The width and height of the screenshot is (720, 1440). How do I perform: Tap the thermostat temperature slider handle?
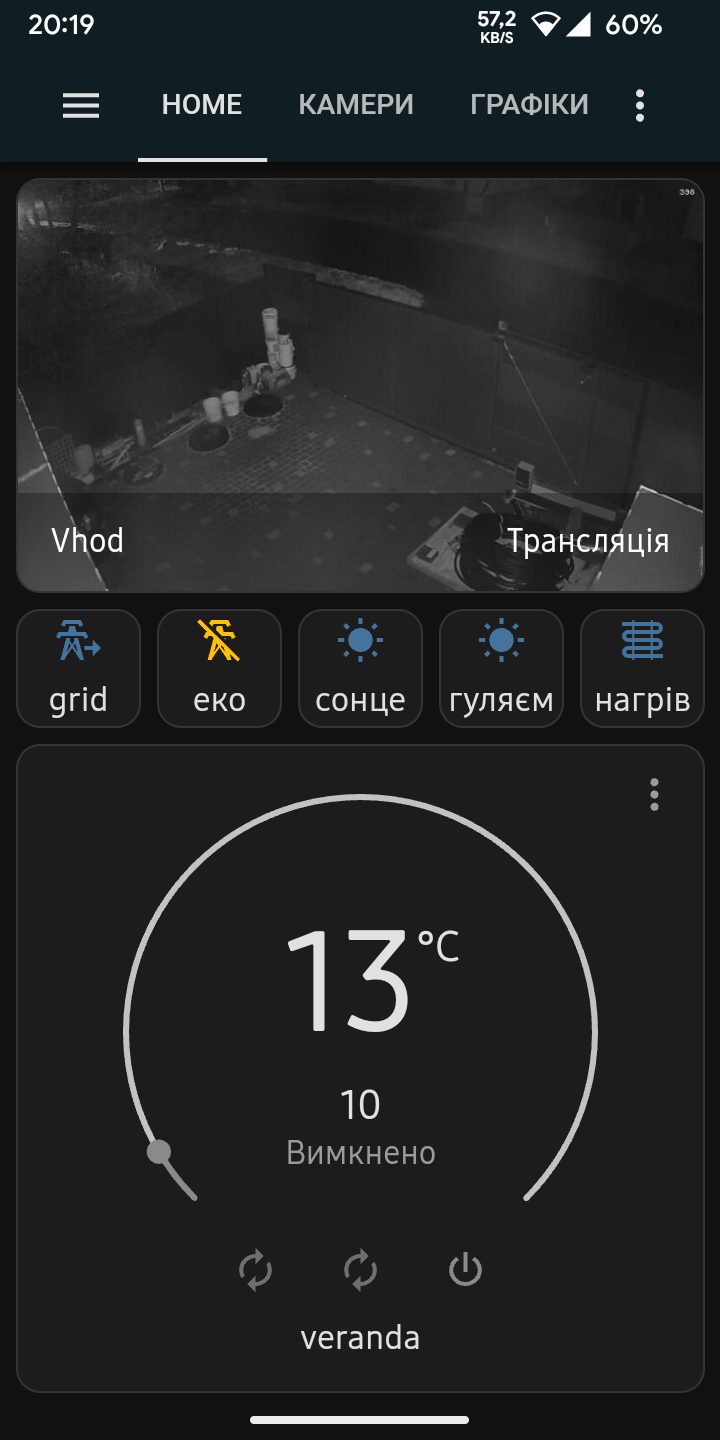coord(159,1152)
